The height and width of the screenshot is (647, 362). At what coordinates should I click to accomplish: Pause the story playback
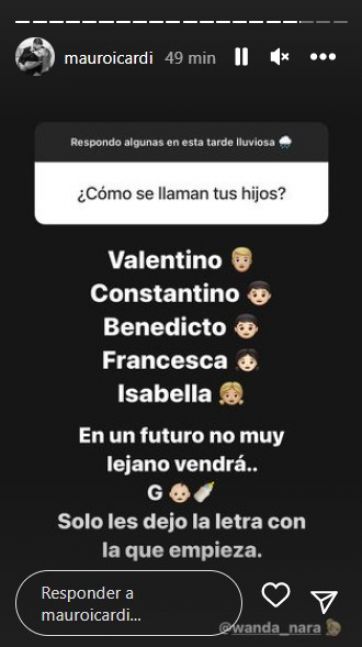pos(241,57)
